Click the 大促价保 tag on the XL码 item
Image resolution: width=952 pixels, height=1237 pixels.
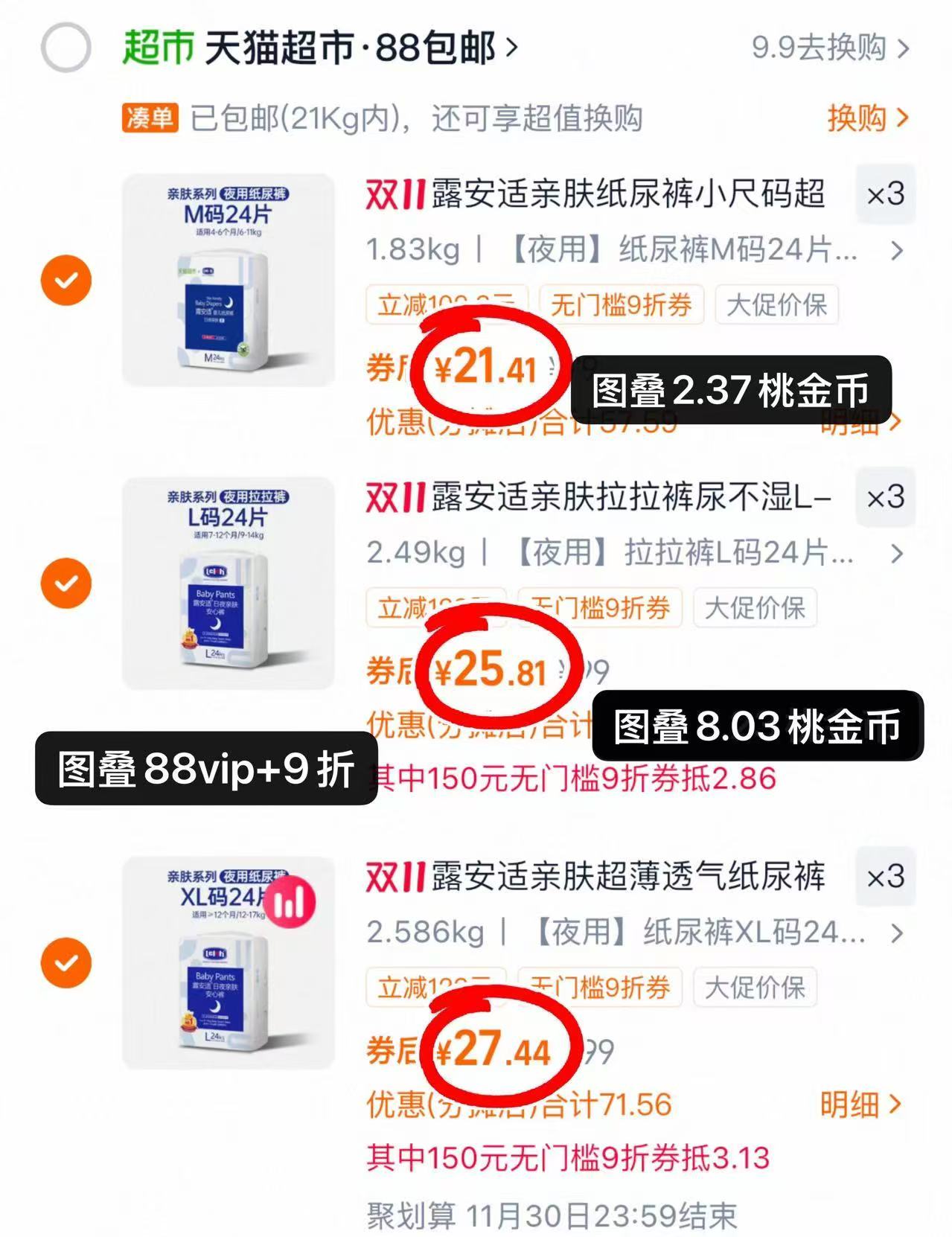754,989
